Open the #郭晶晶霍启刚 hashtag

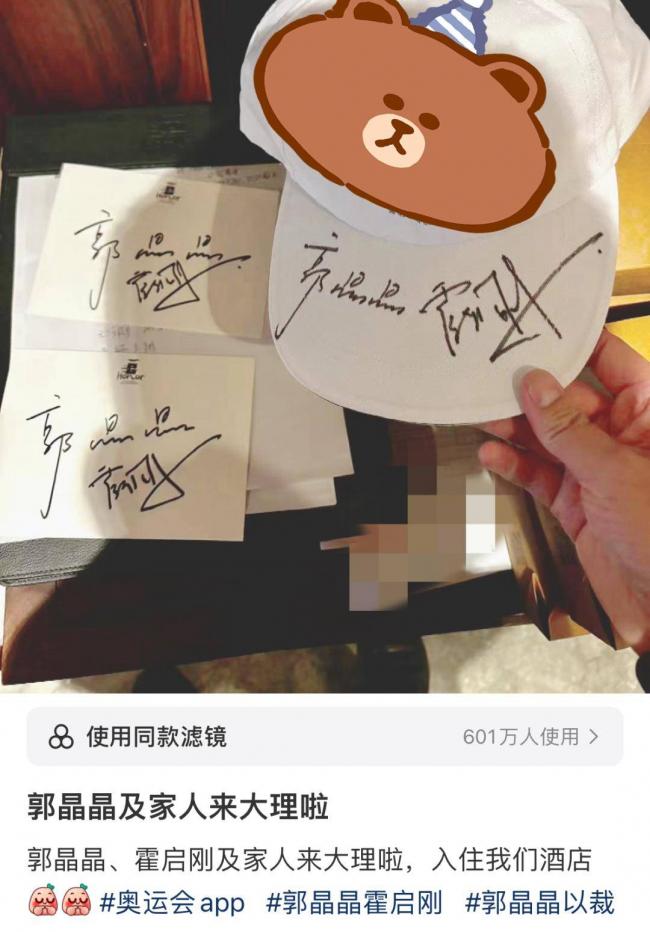coord(354,903)
